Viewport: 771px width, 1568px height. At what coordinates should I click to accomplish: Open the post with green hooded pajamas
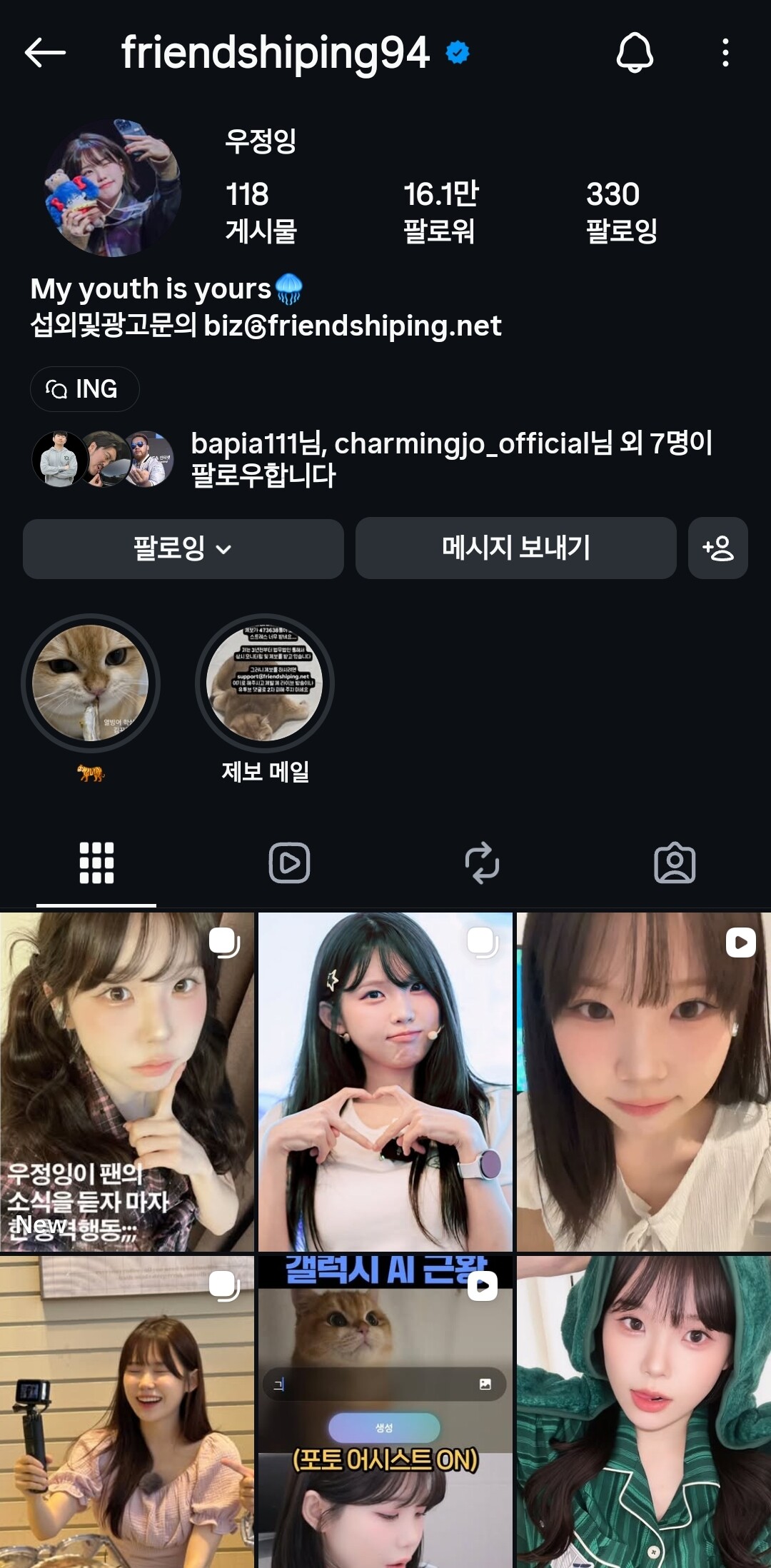click(x=644, y=1412)
